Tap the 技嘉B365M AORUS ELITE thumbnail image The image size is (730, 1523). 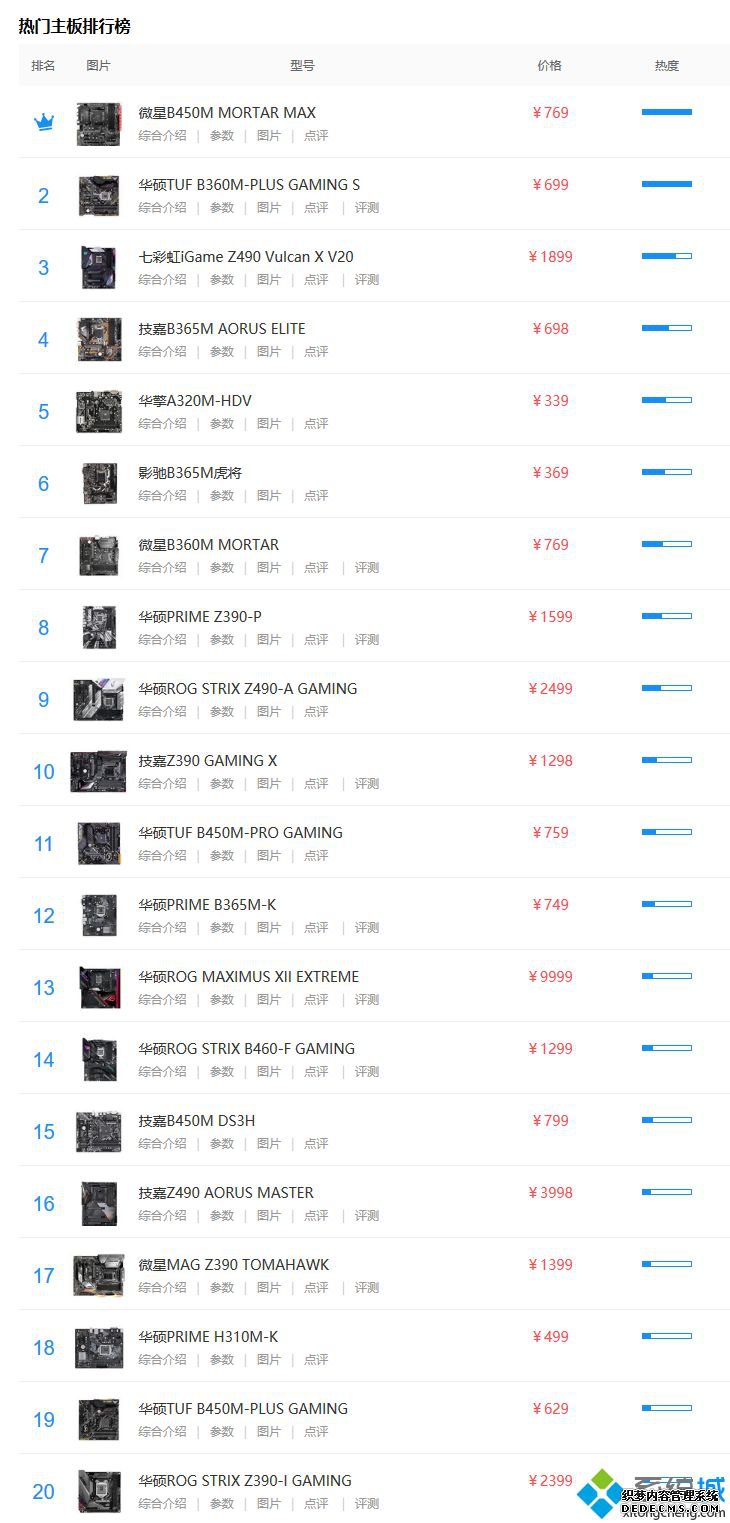99,340
